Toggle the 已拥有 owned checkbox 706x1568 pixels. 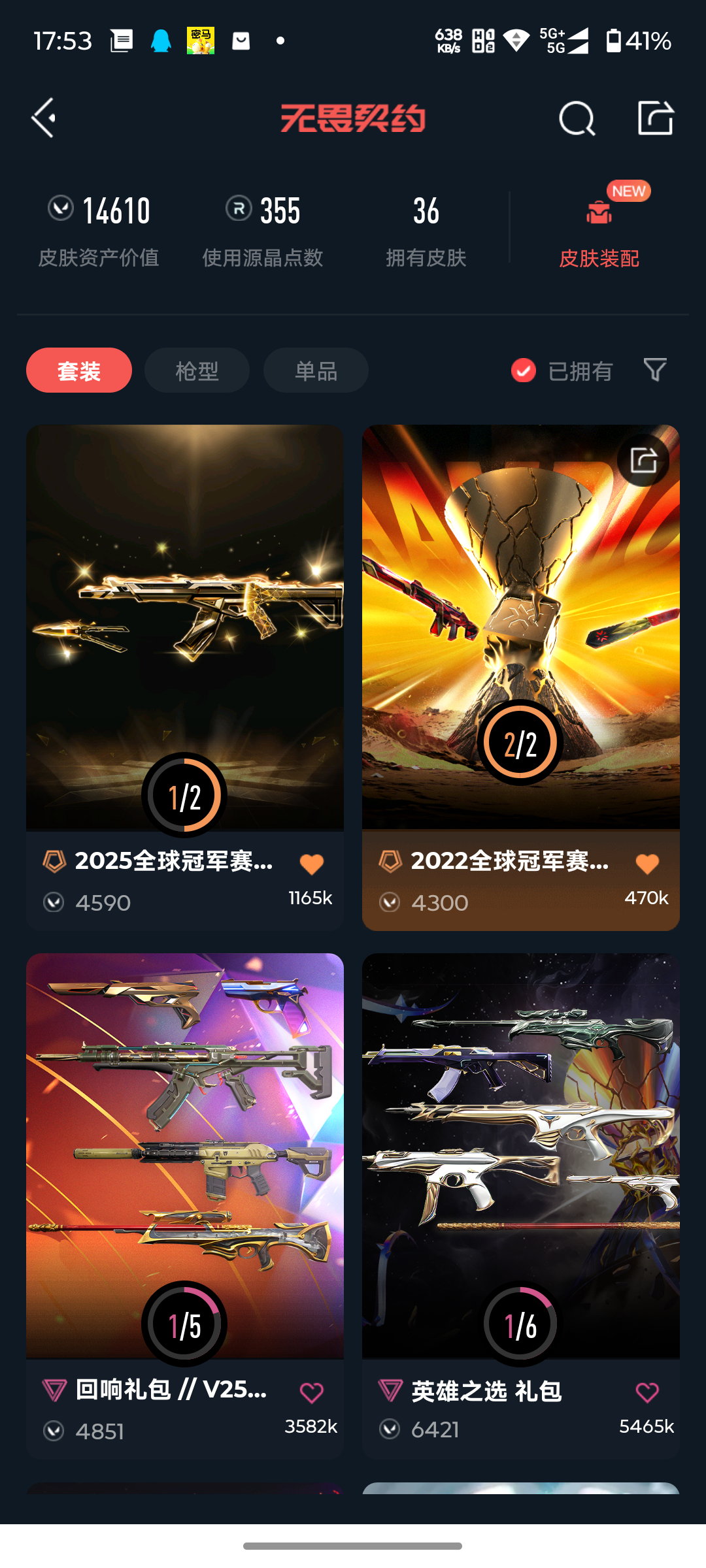tap(524, 370)
